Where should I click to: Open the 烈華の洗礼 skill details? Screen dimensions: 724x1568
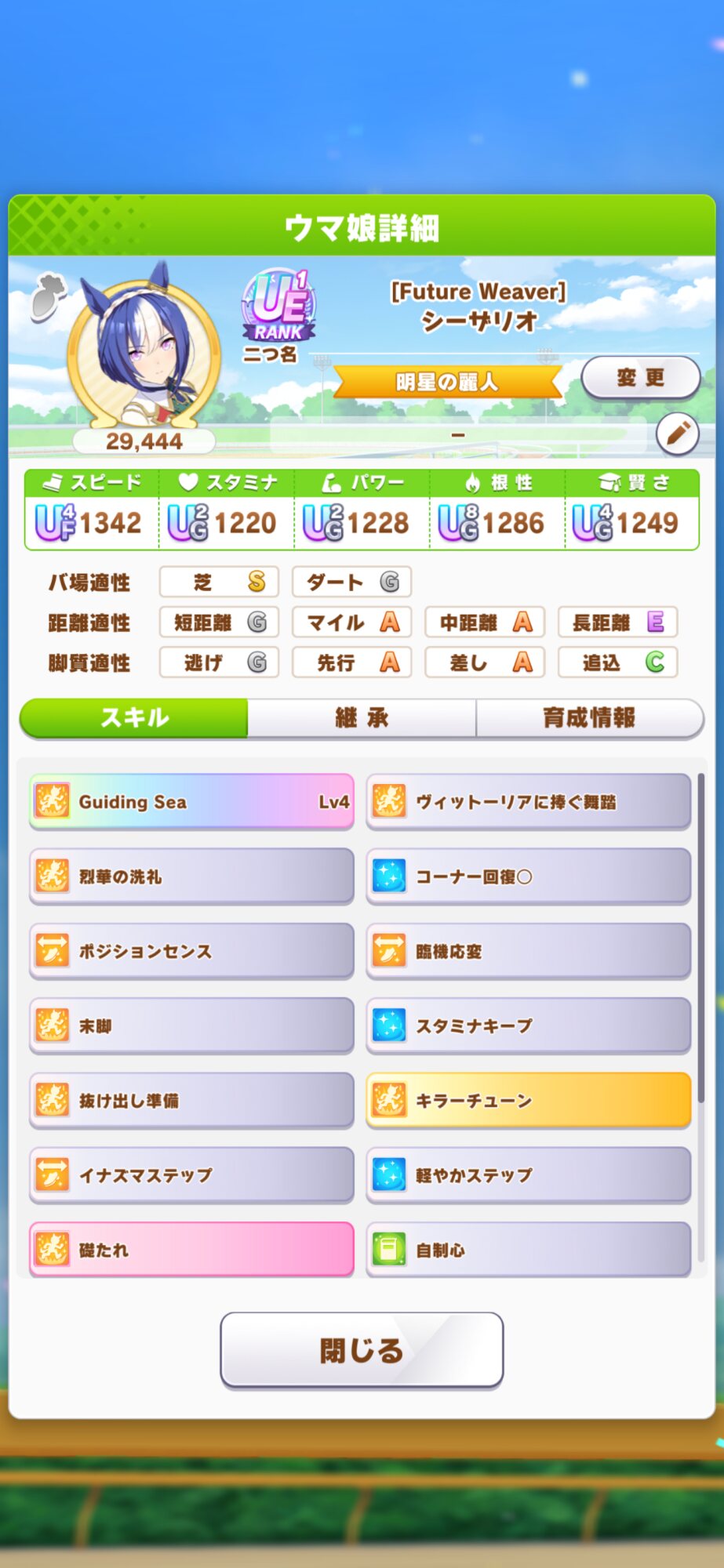pyautogui.click(x=191, y=876)
